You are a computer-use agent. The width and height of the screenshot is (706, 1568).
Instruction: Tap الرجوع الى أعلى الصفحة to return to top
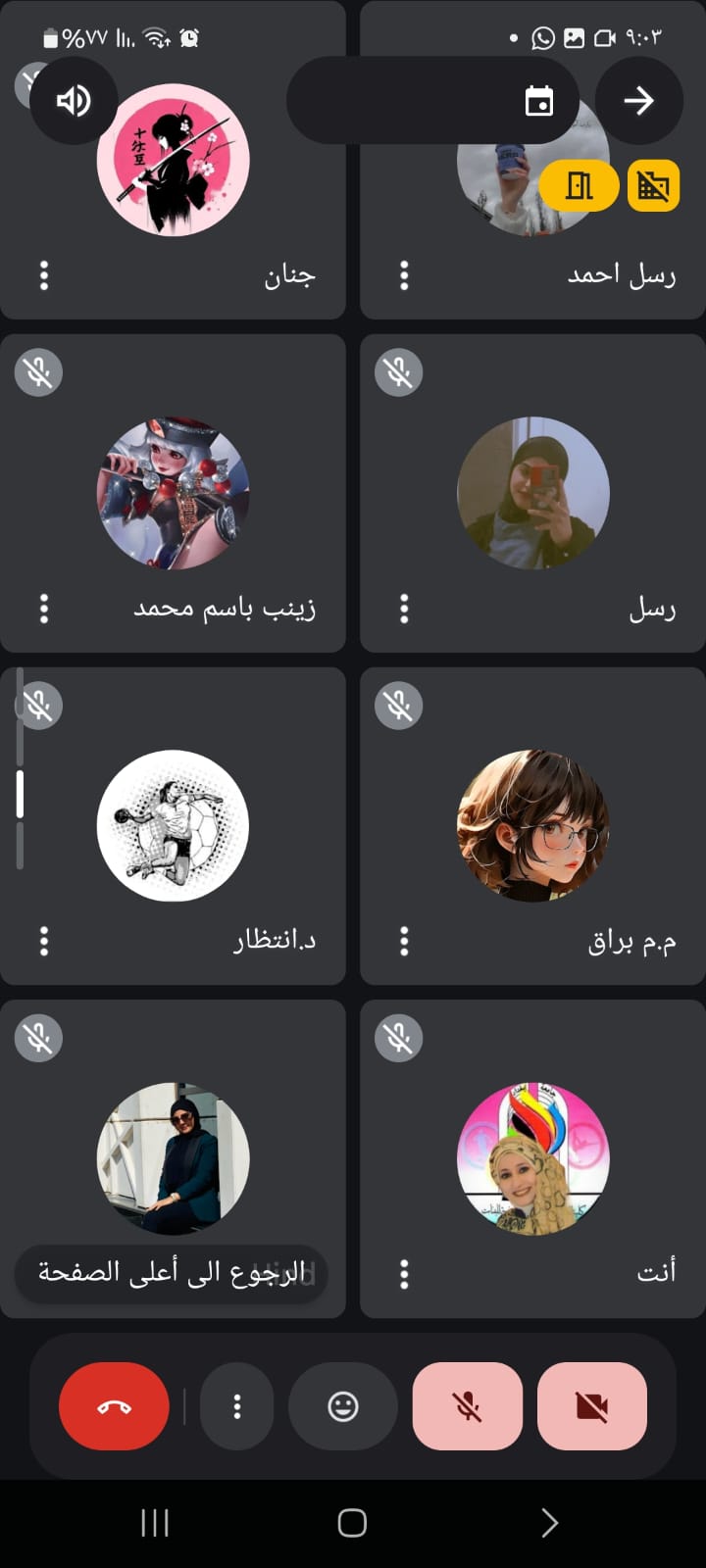[x=171, y=1273]
